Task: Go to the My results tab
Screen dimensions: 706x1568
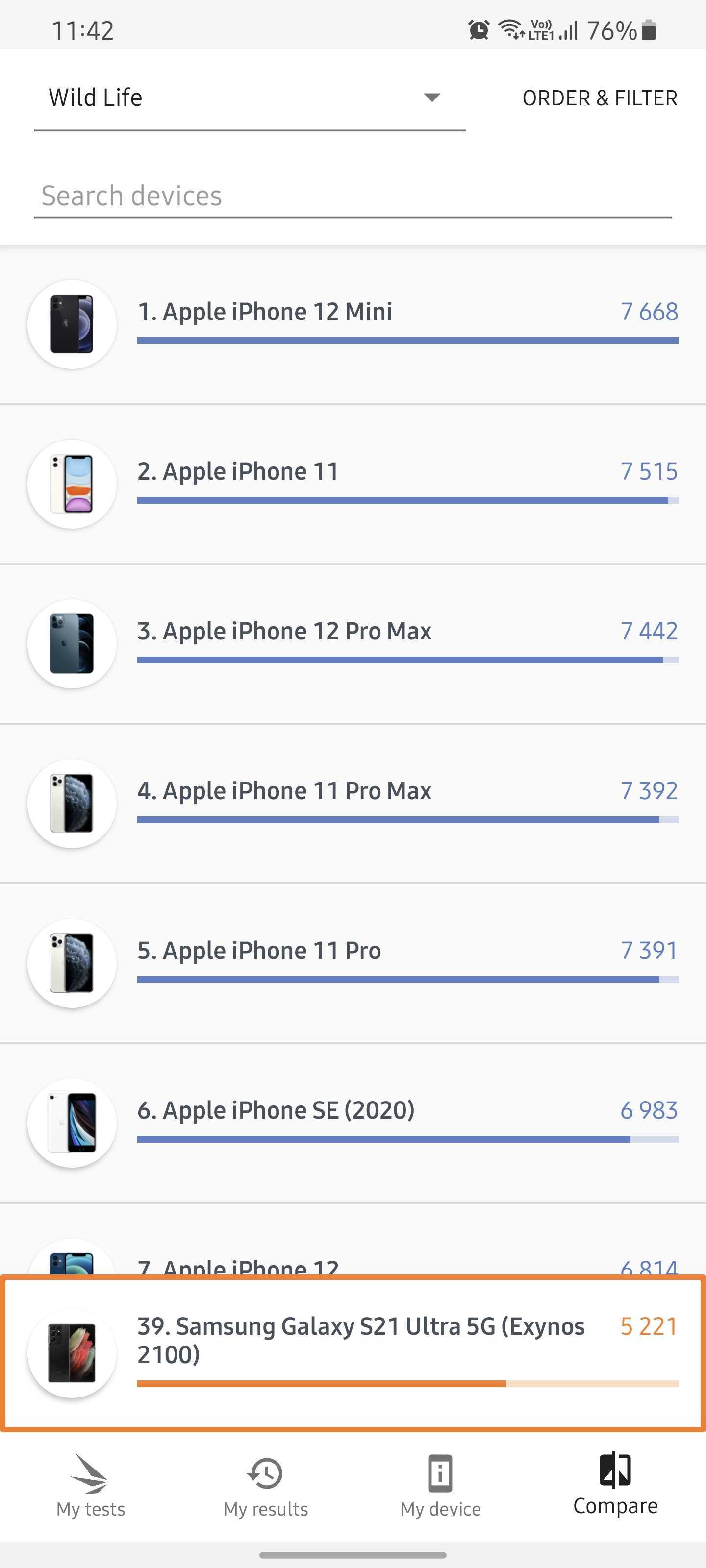Action: click(266, 1485)
